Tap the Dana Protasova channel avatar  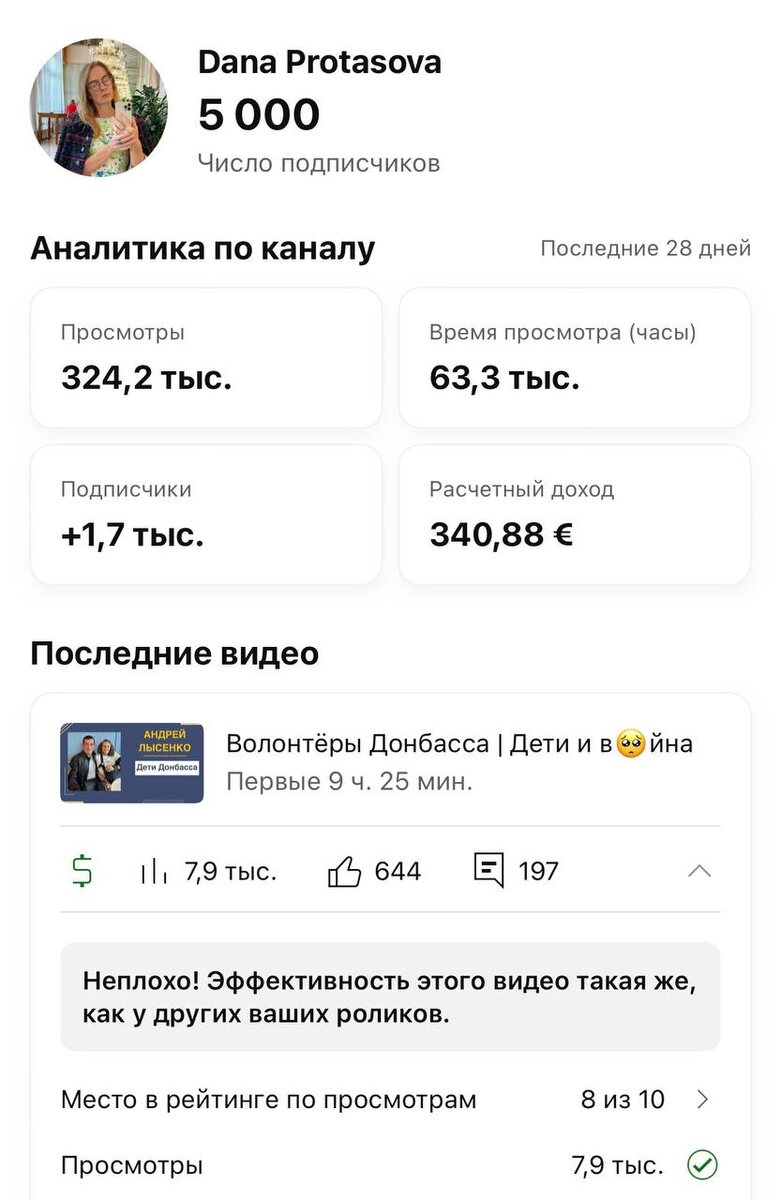point(99,108)
